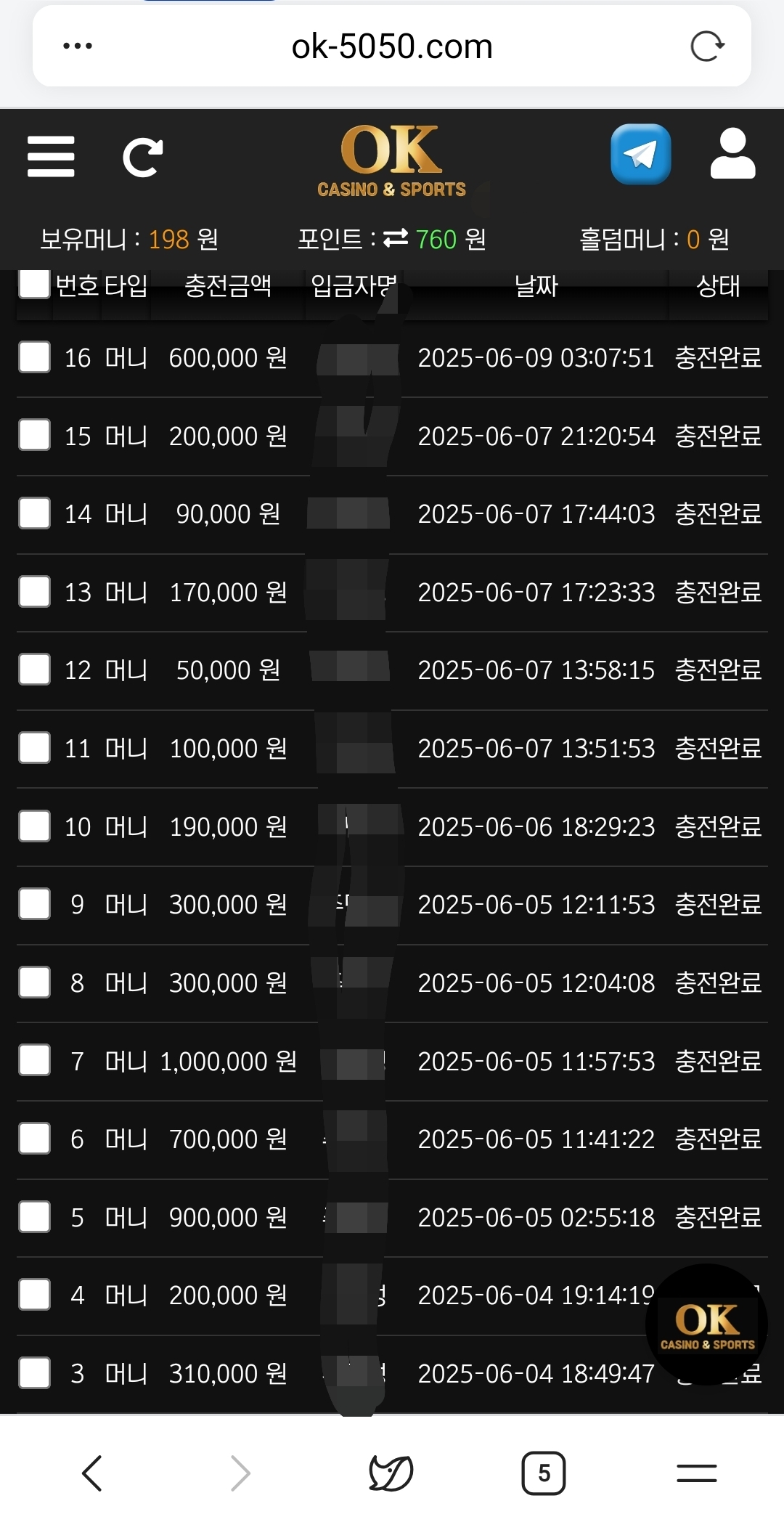Screen dimensions: 784x1530
Task: Mark the checkbox for row 3
Action: coord(34,1373)
